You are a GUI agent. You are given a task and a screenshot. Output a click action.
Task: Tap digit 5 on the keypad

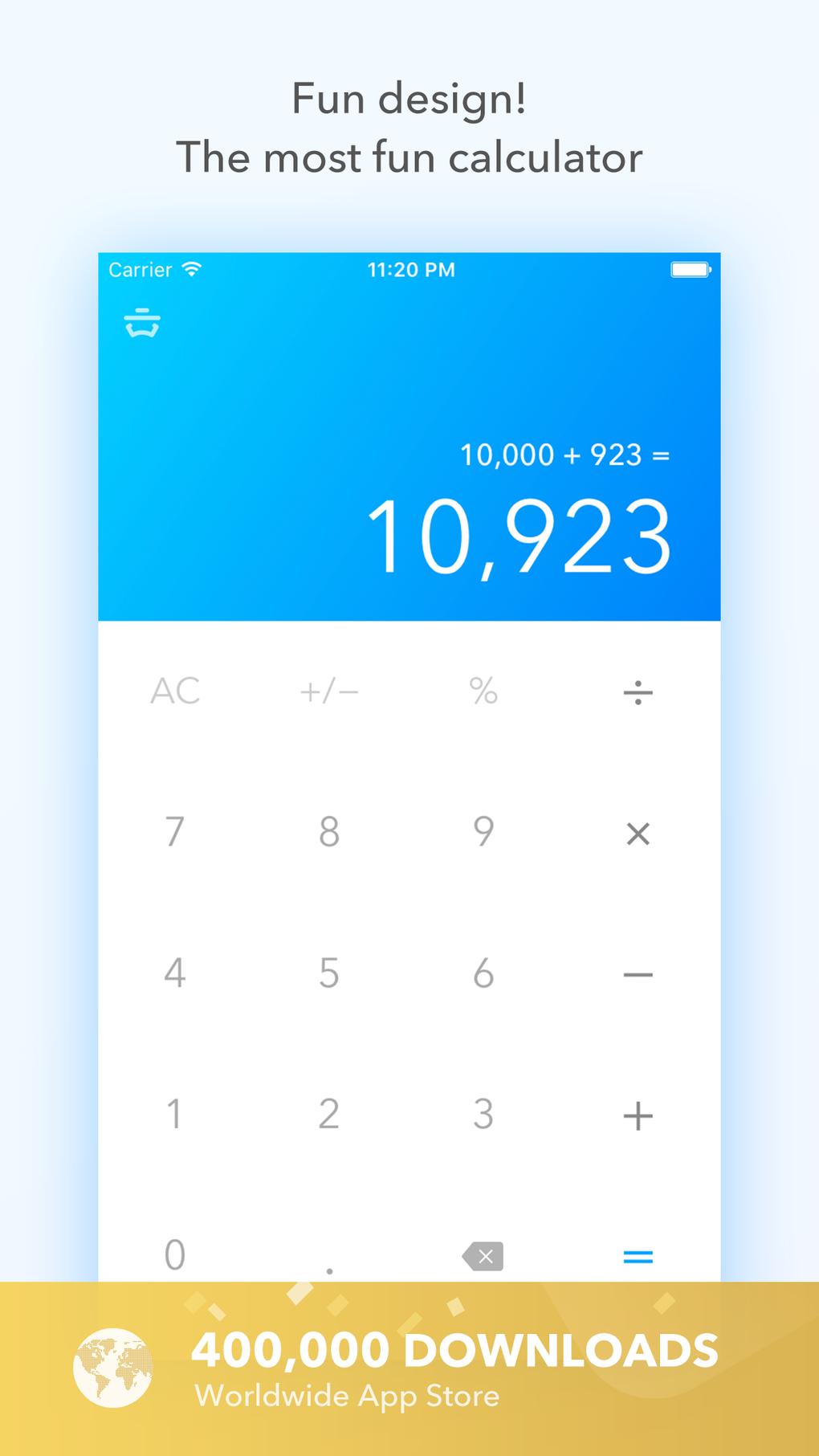coord(328,973)
